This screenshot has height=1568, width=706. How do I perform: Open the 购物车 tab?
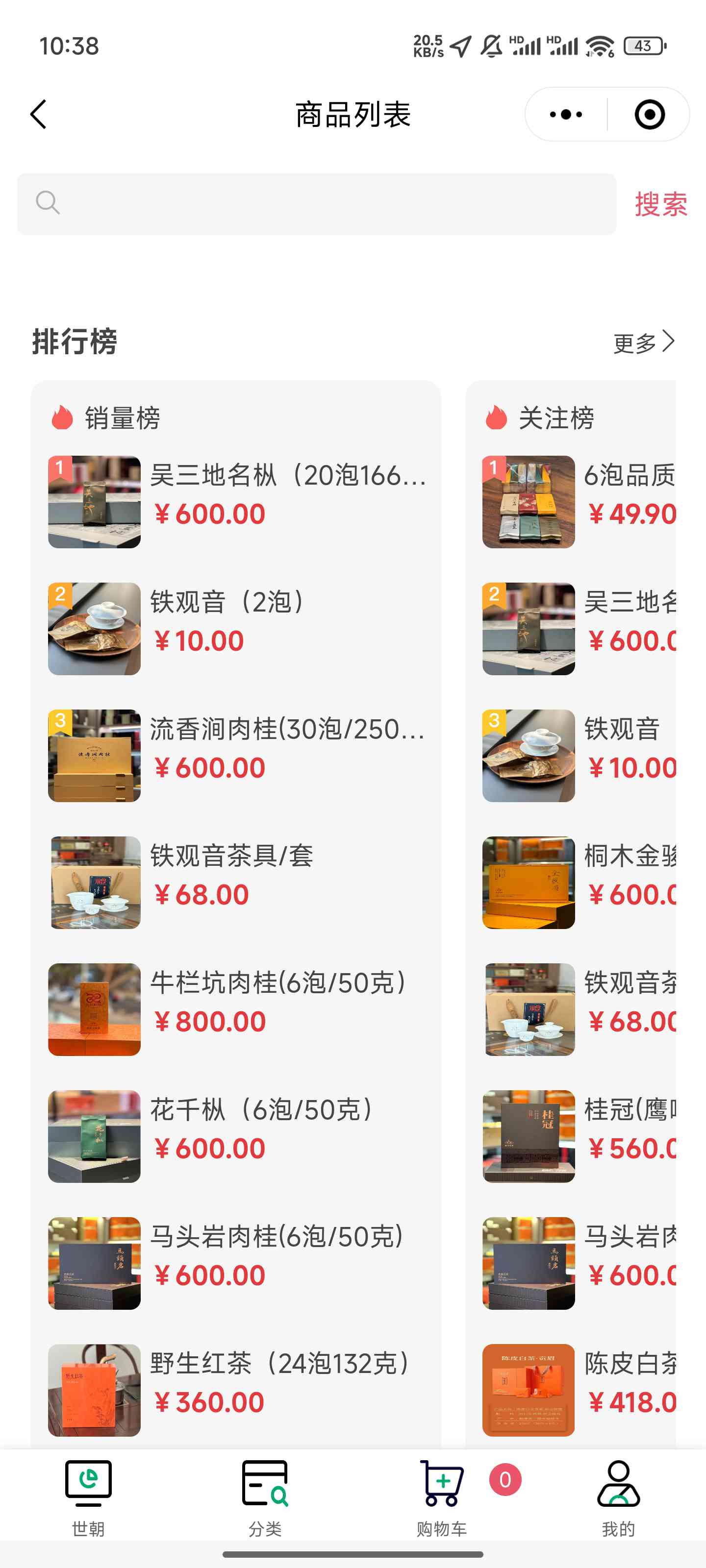tap(442, 1497)
